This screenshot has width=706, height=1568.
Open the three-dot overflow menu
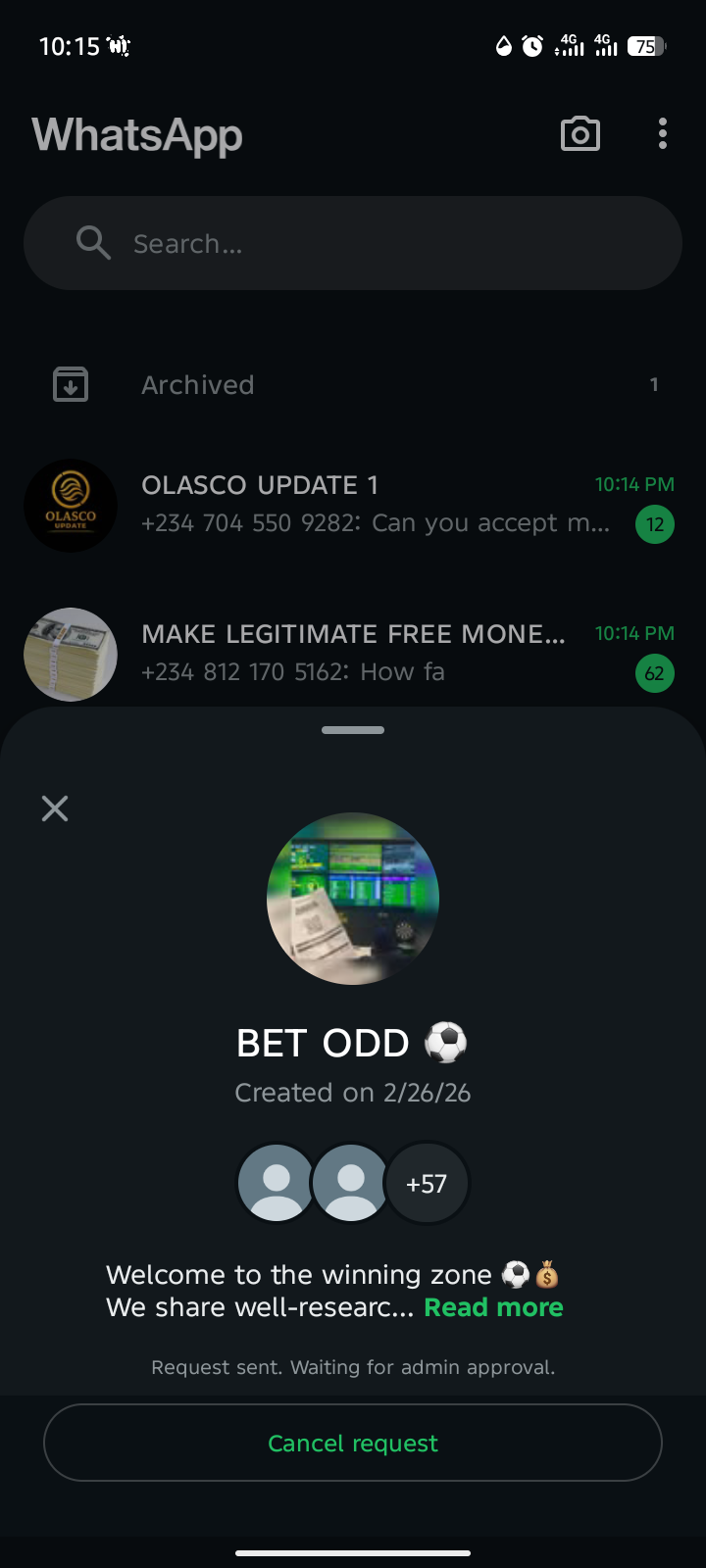[x=663, y=134]
